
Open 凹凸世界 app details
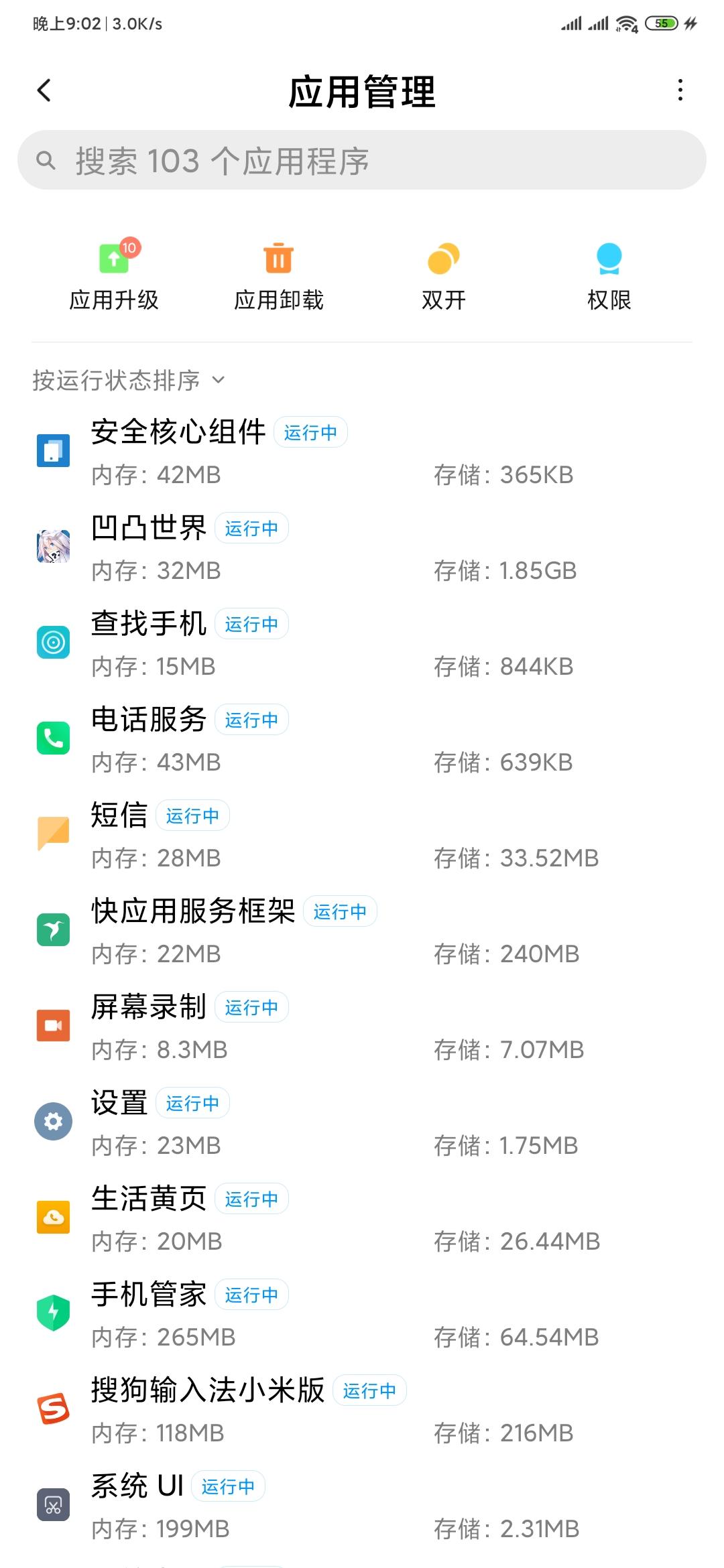pyautogui.click(x=362, y=547)
